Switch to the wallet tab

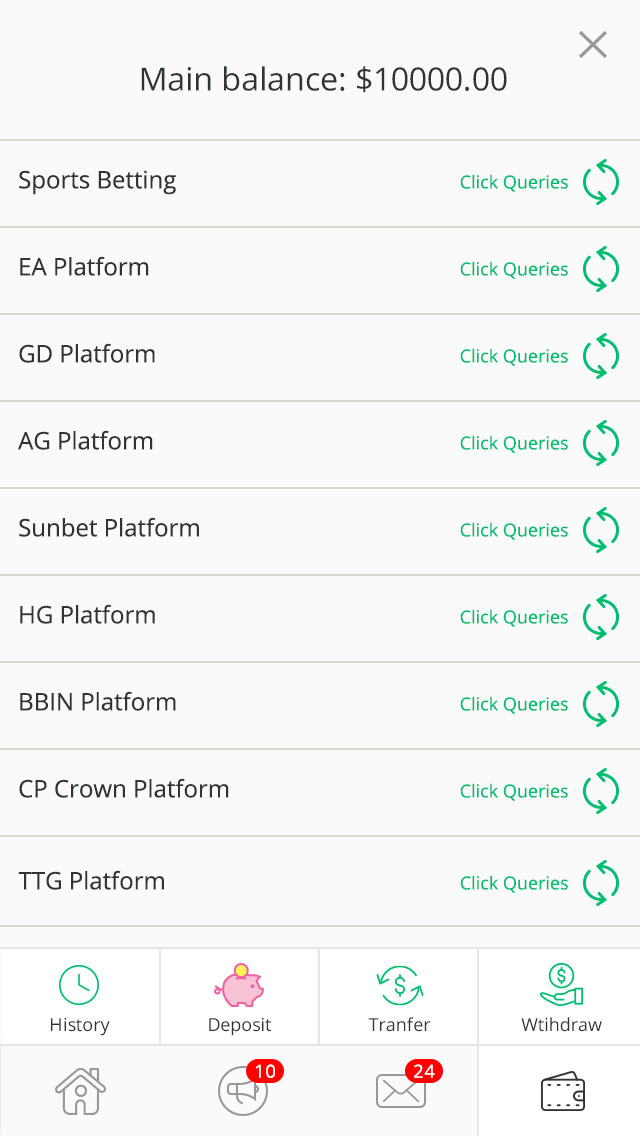click(562, 1091)
